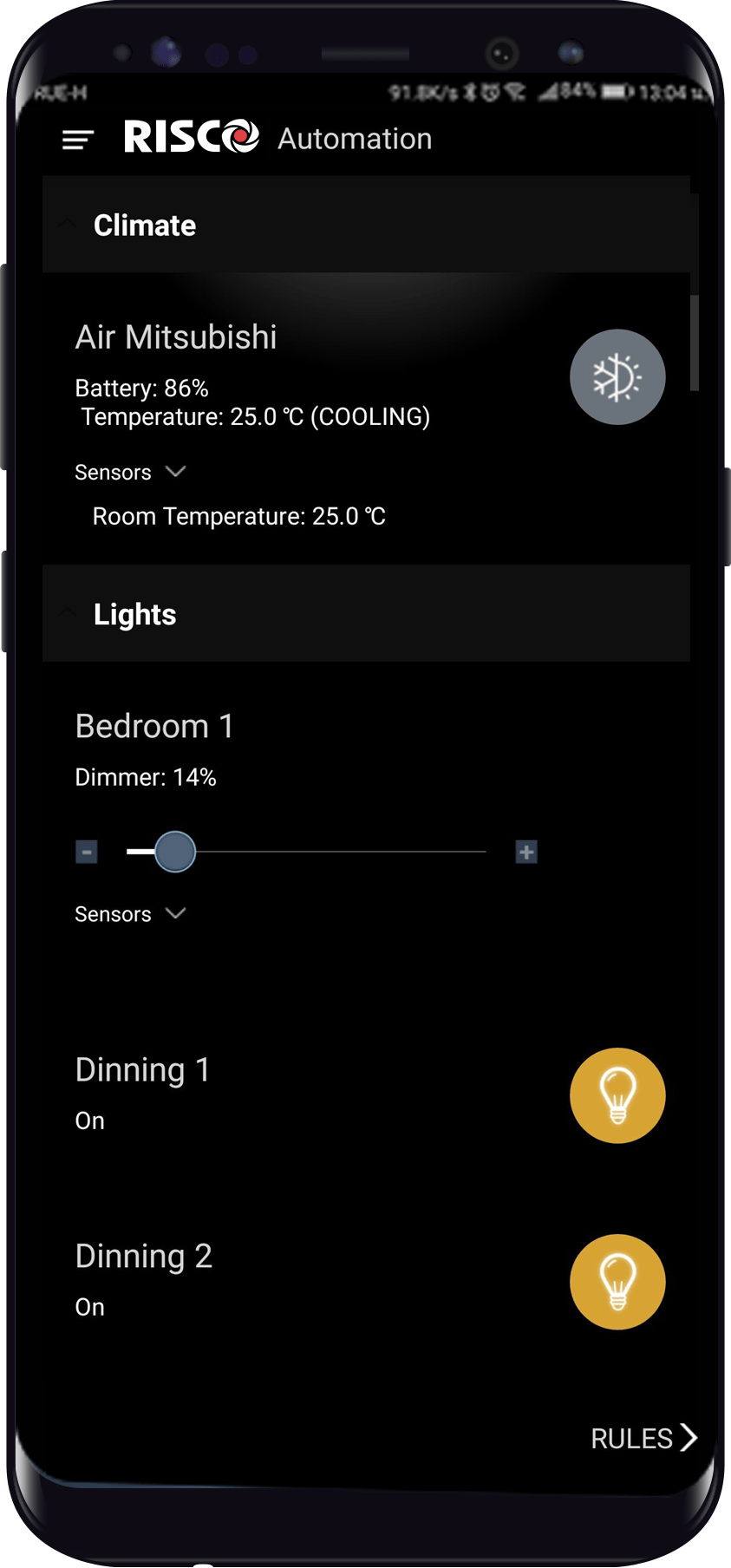This screenshot has height=1568, width=731.
Task: Click the Room Temperature reading
Action: (239, 516)
